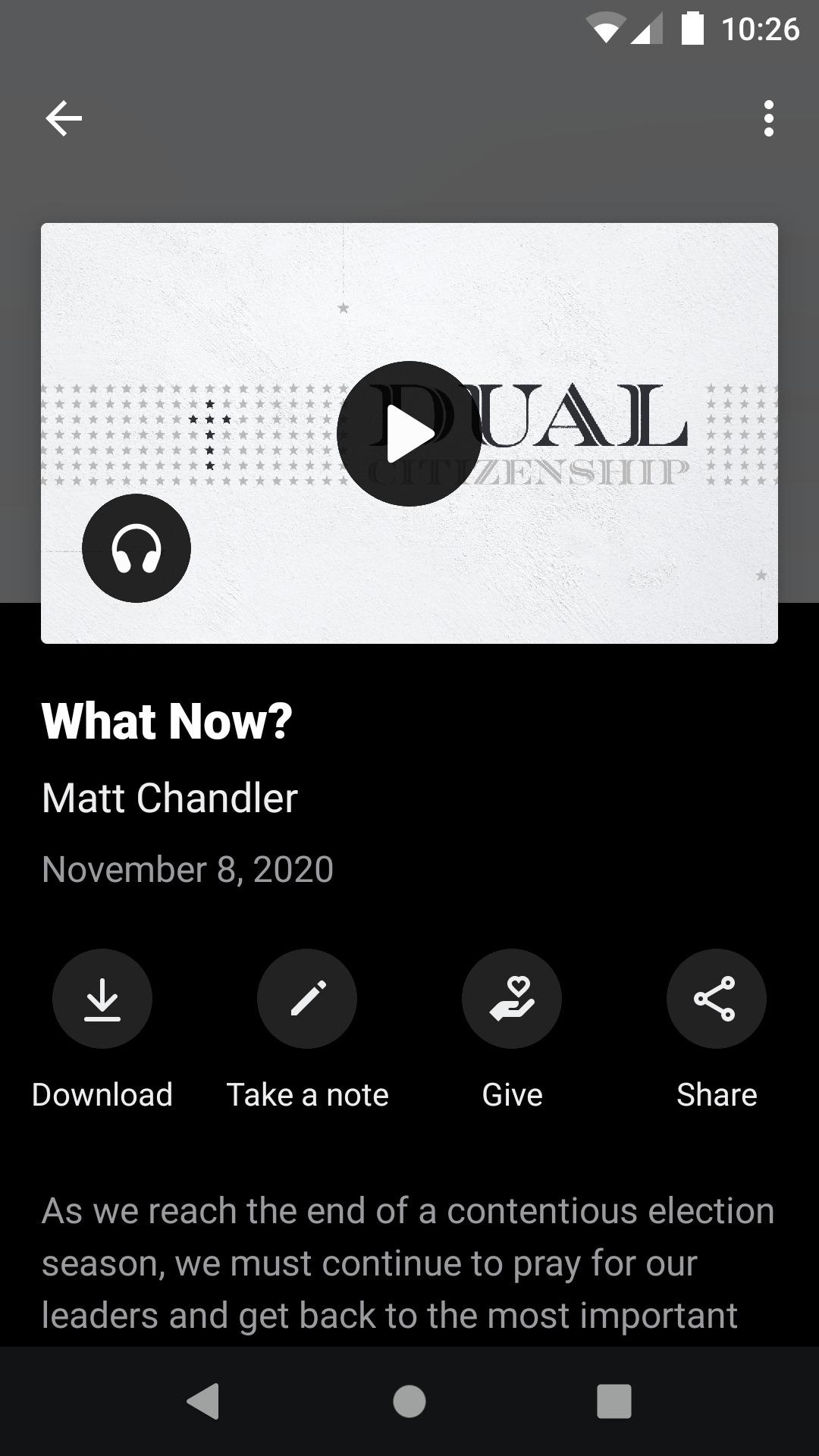This screenshot has width=819, height=1456.
Task: Play the What Now? sermon video
Action: pos(409,434)
